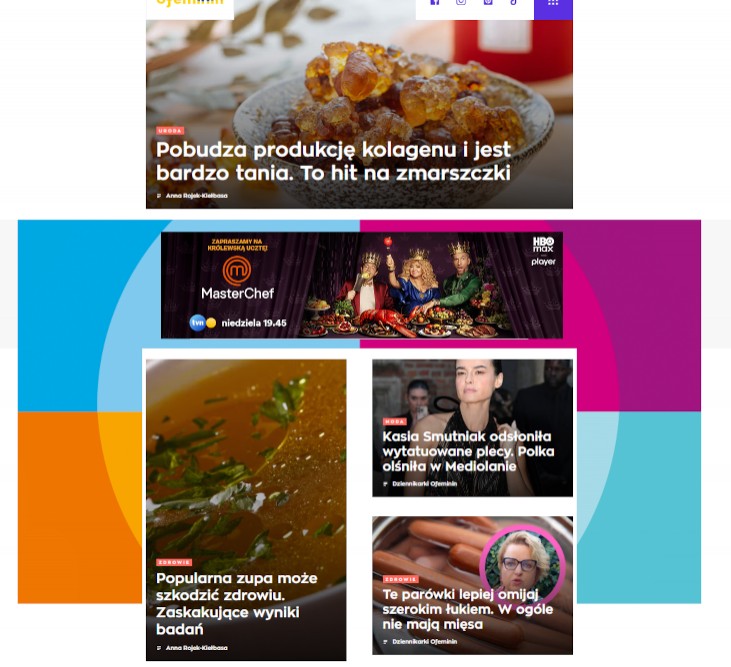Visit the Ofeminin Instagram profile
The image size is (731, 667).
point(461,3)
